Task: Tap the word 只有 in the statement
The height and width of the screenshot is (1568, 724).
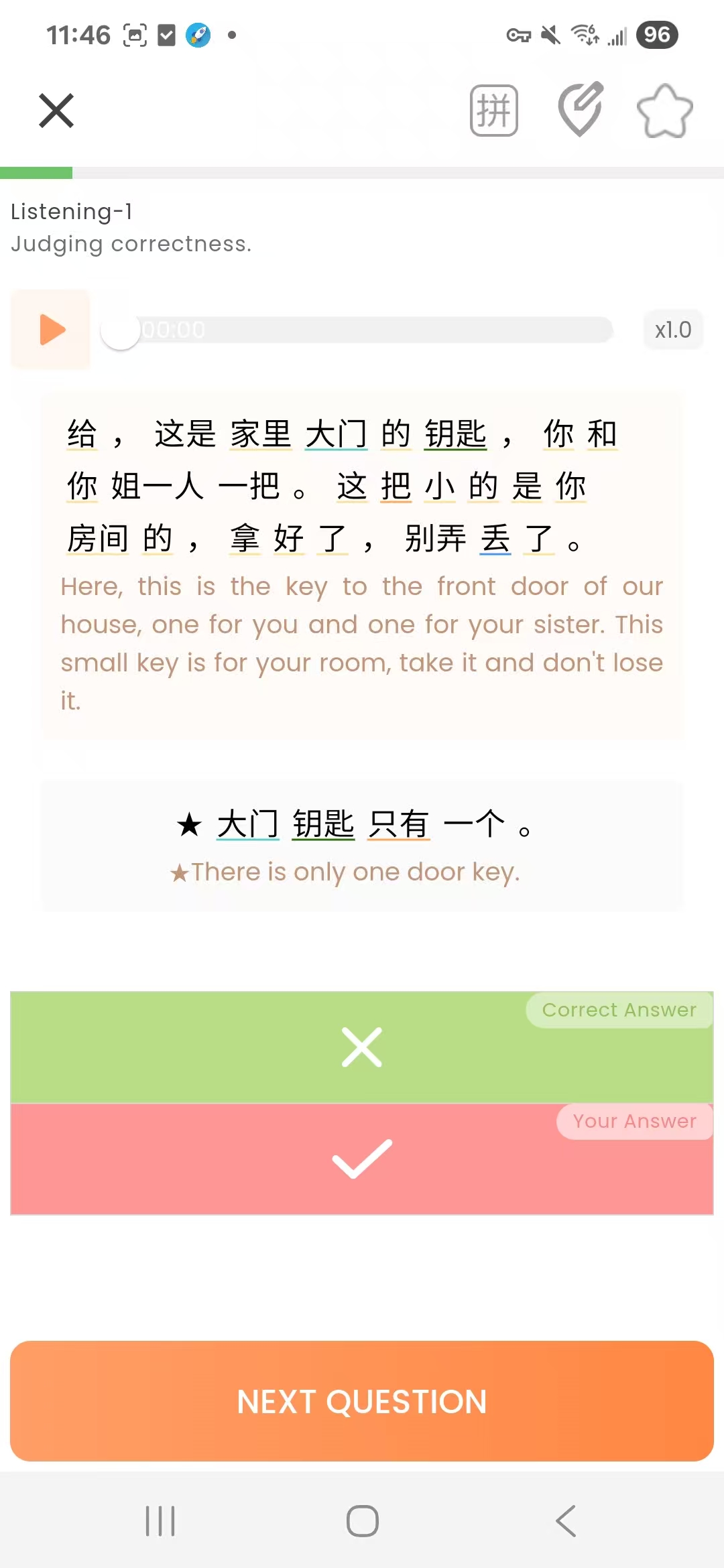Action: 399,824
